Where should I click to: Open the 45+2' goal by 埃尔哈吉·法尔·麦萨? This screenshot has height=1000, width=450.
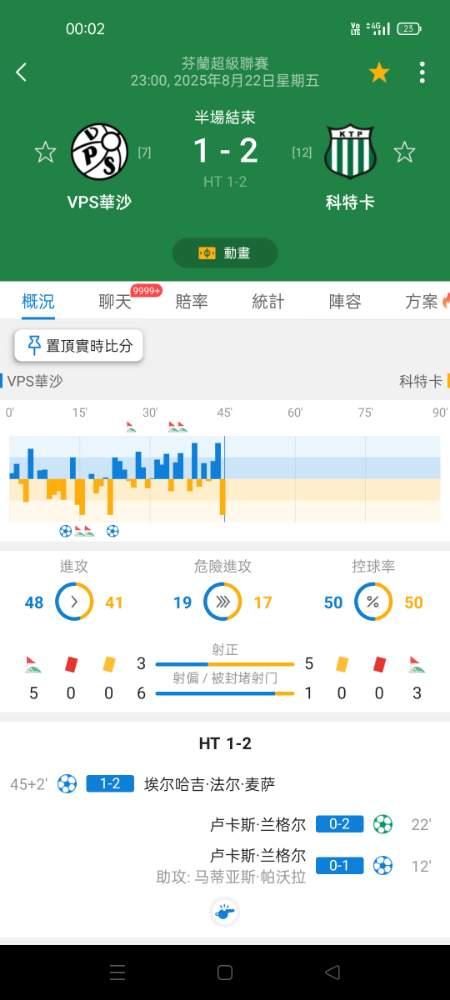pyautogui.click(x=225, y=784)
